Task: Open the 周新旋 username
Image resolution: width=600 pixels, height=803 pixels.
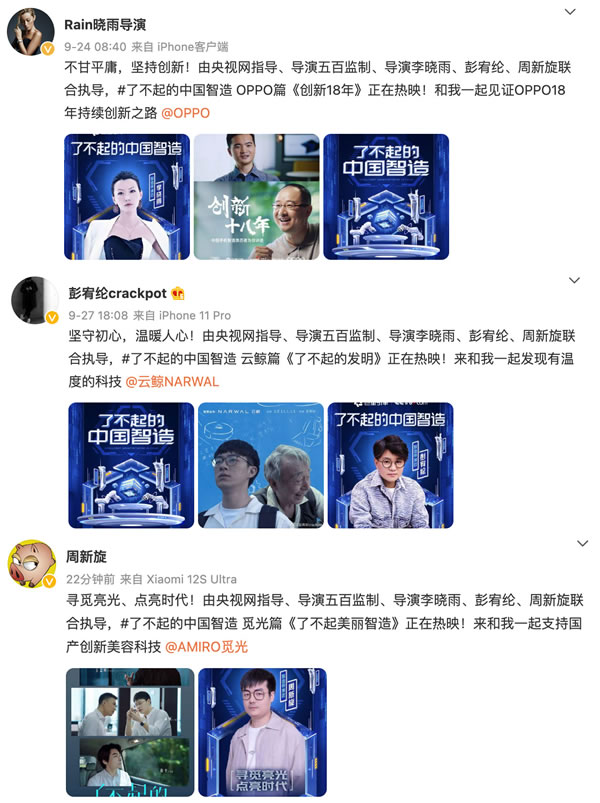Action: click(x=86, y=556)
